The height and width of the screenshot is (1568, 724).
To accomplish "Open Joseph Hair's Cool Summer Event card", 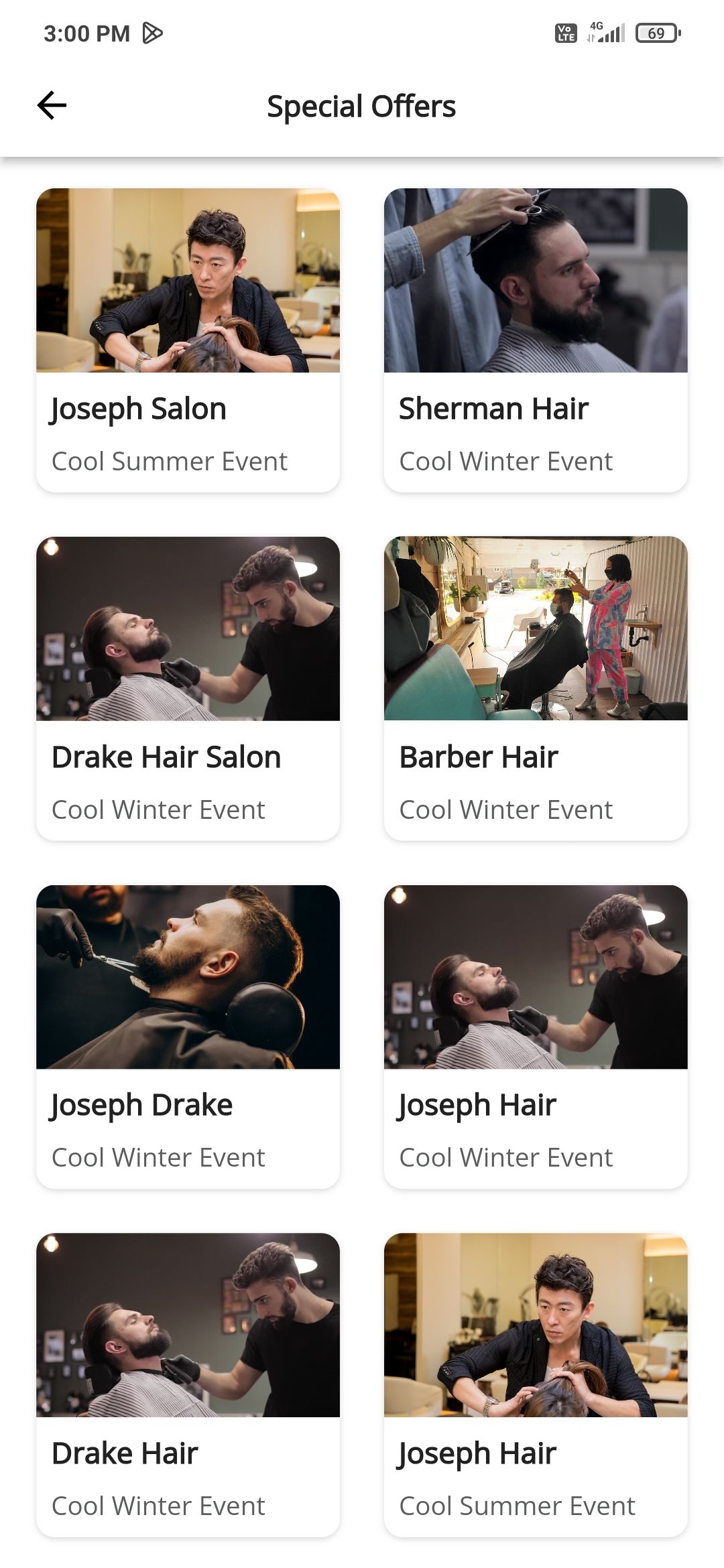I will 536,1384.
